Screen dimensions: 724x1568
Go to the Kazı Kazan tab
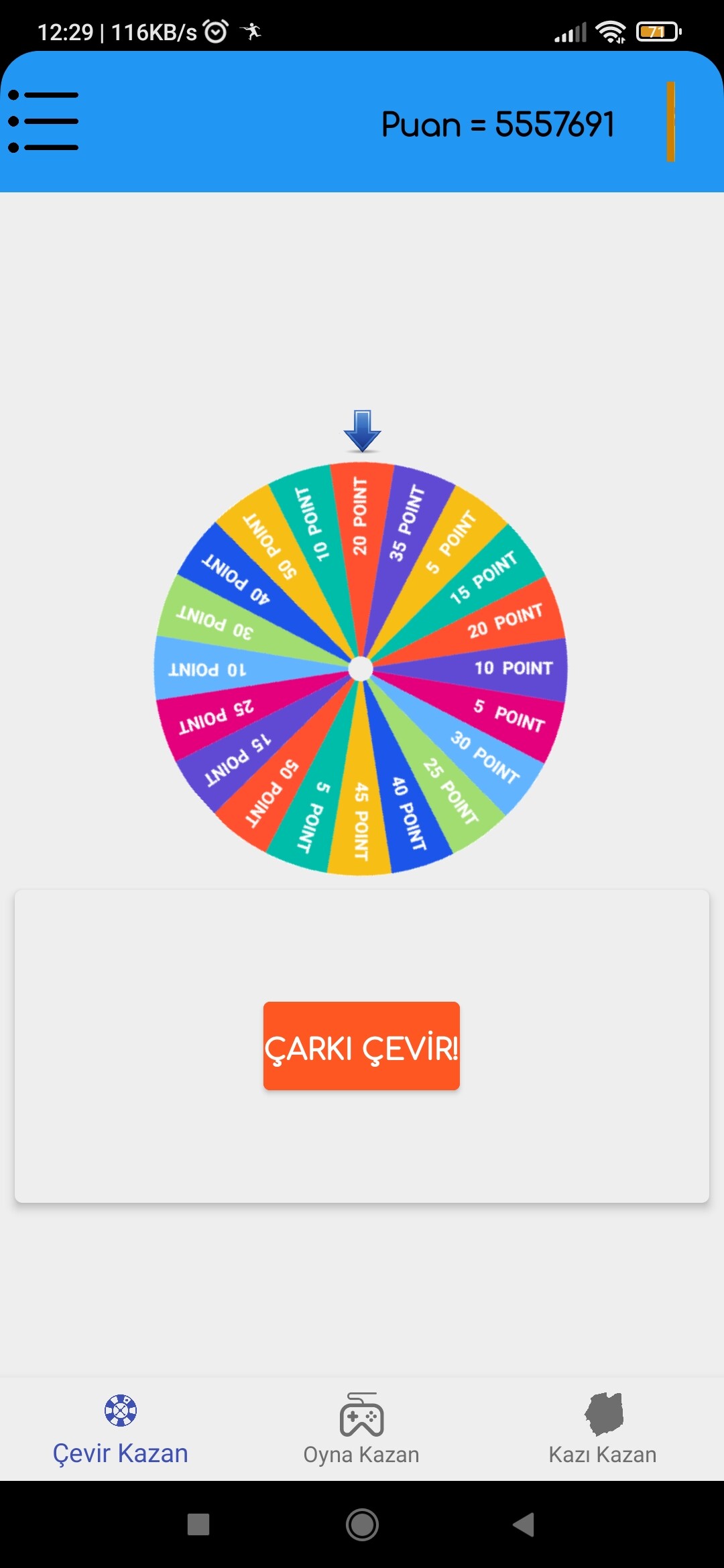point(603,1428)
